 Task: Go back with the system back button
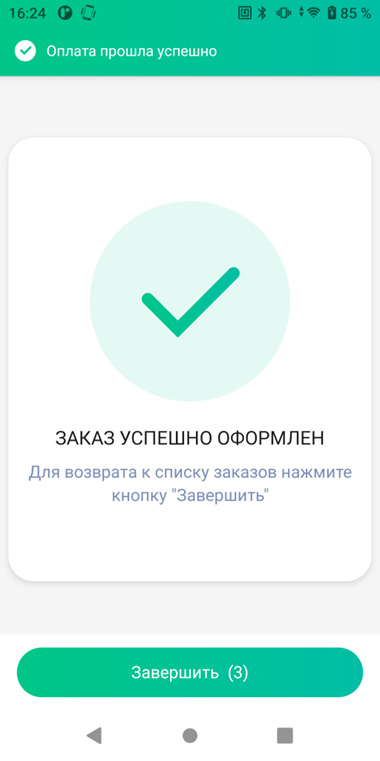(x=94, y=735)
